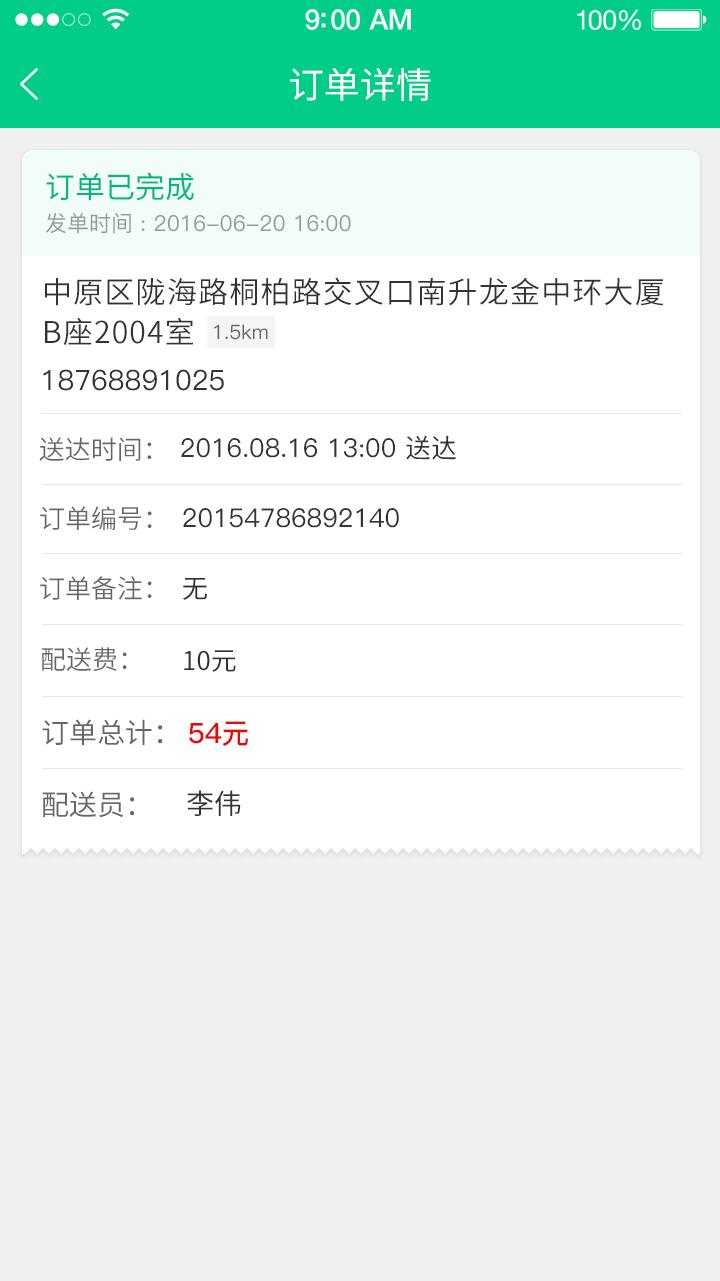Open the 订单详情 title header

(360, 85)
